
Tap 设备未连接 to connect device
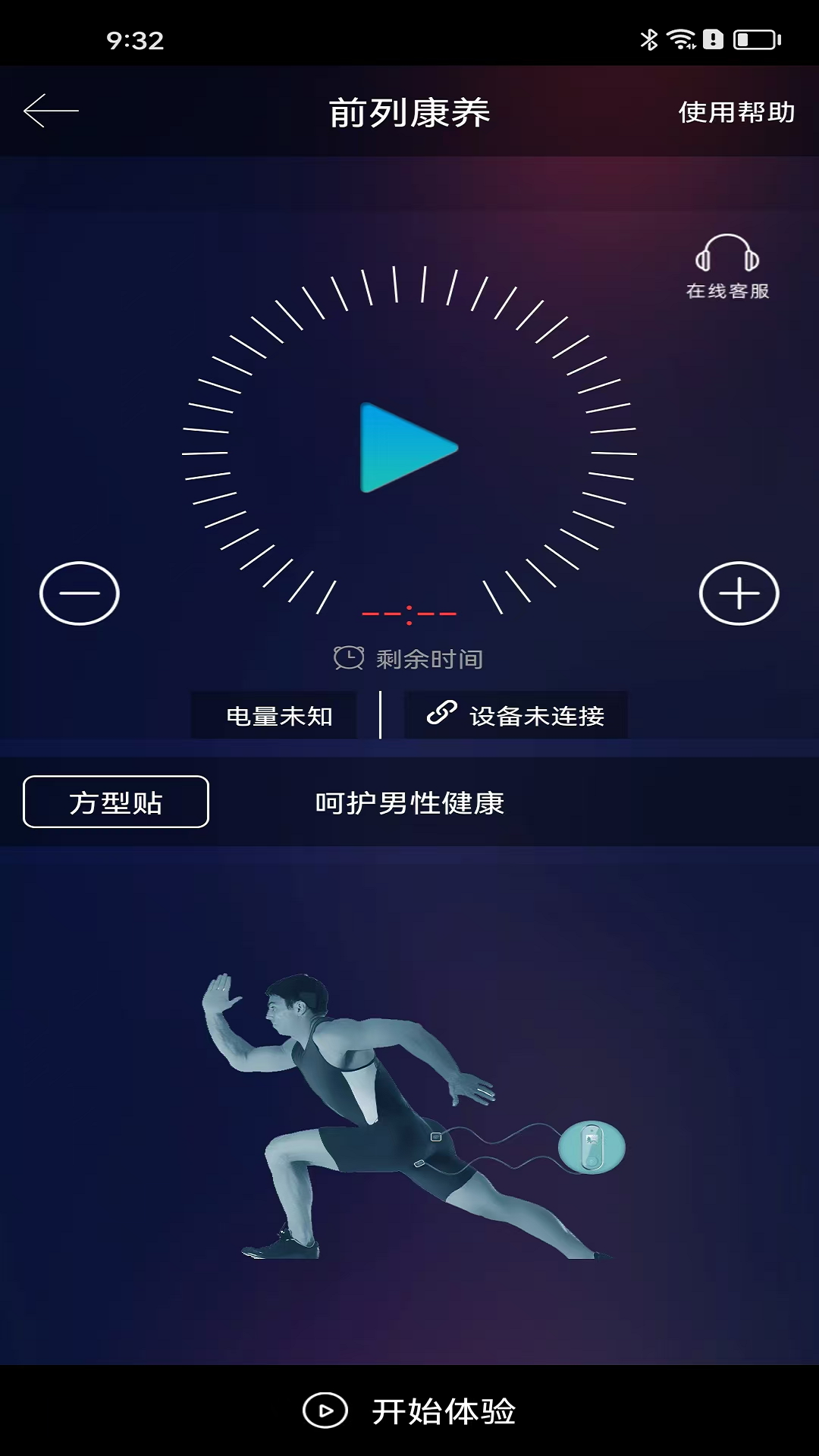(x=516, y=715)
